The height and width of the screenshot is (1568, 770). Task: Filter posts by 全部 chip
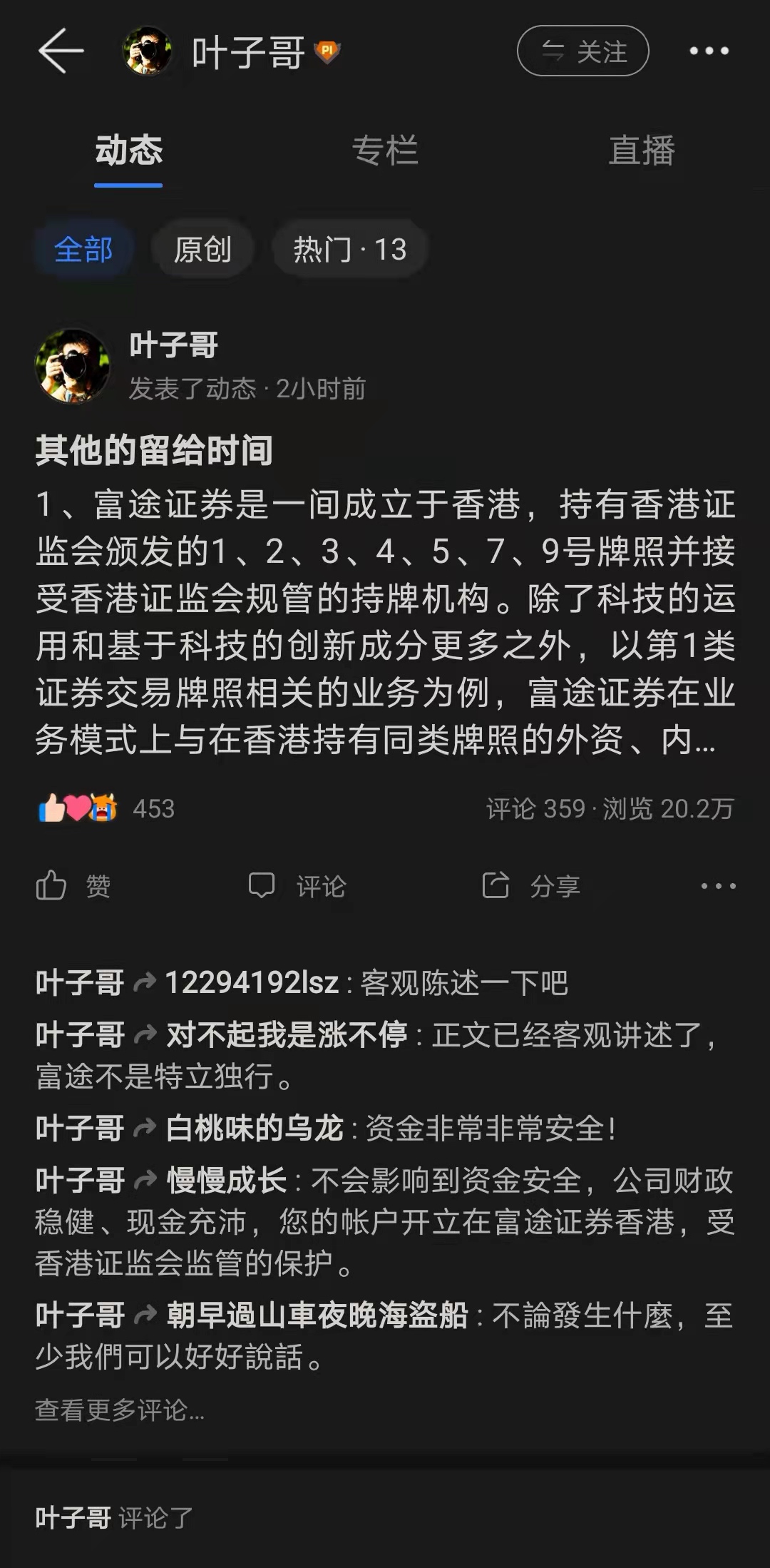[83, 250]
